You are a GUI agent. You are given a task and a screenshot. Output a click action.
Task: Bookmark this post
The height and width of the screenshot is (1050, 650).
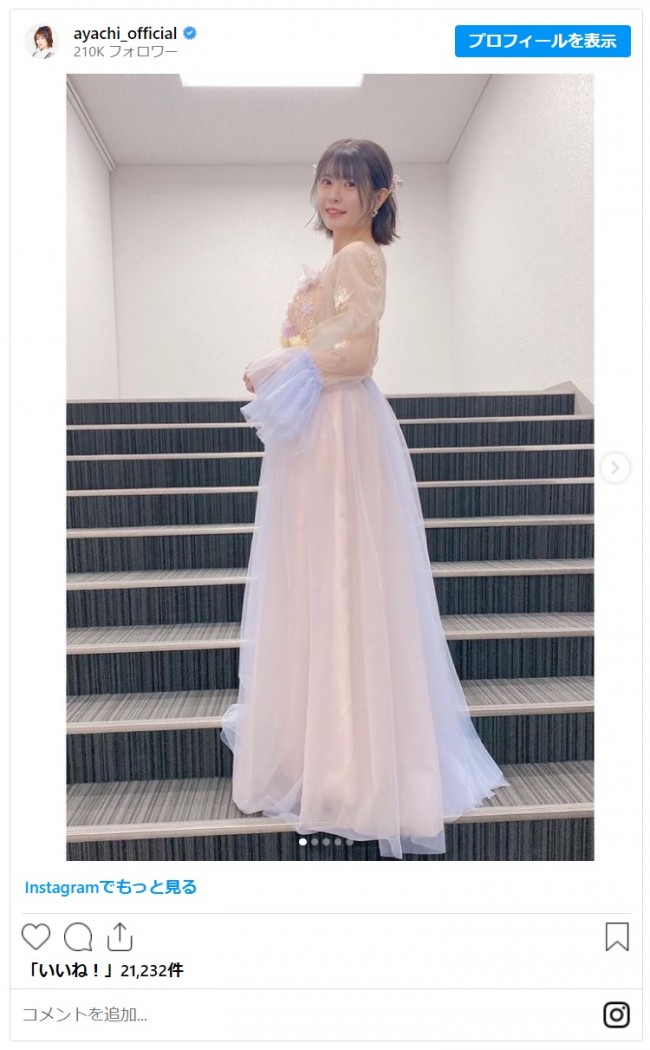tap(617, 937)
